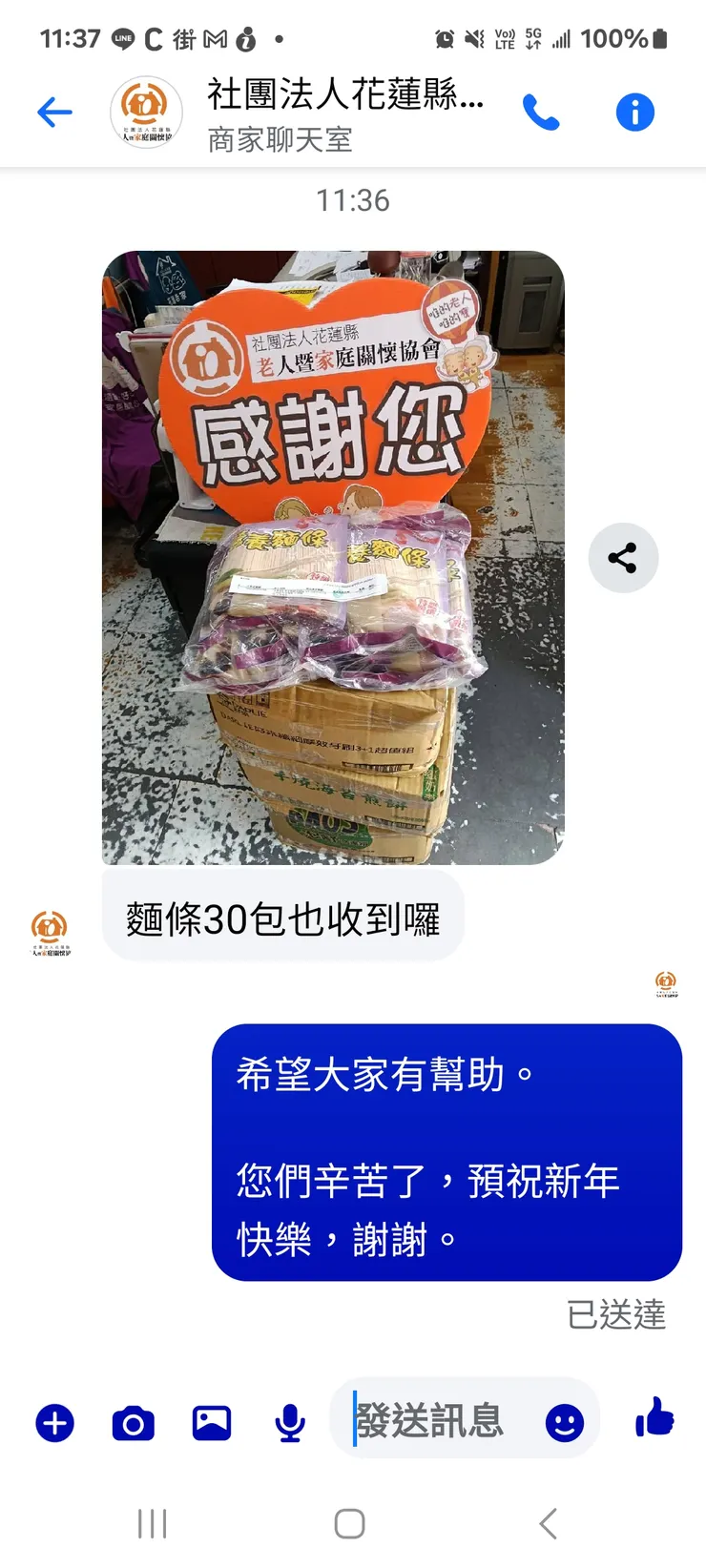Open the camera to take a photo
This screenshot has width=706, height=1568.
(133, 1422)
